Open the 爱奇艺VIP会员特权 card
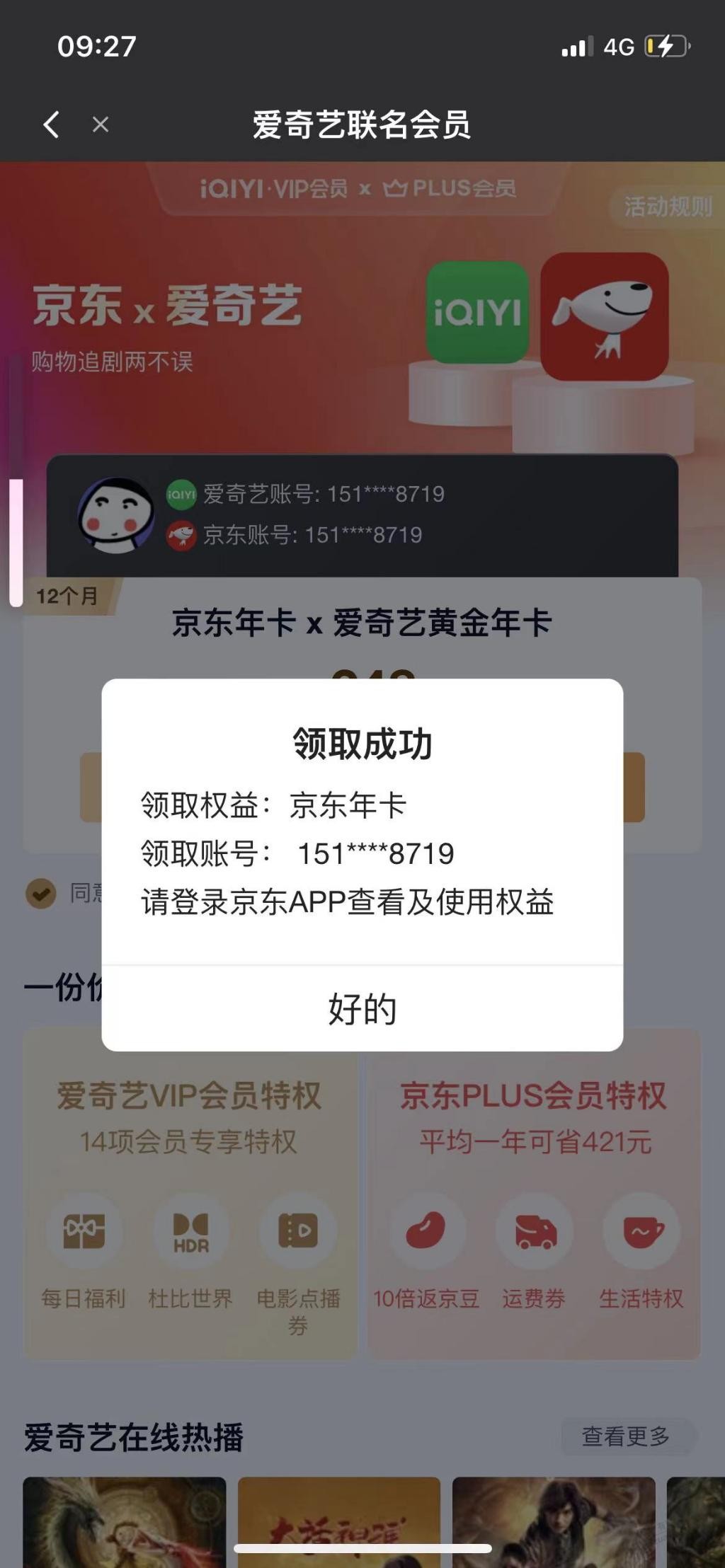 coord(190,1193)
